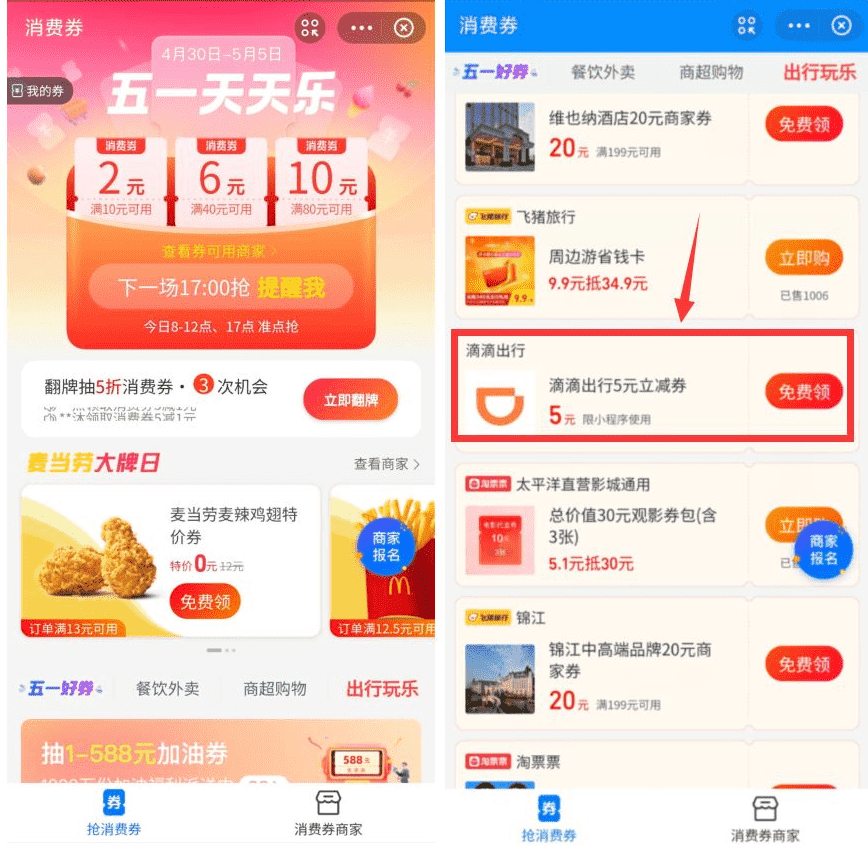Tap 提醒我 for the 17:00 round

(x=291, y=288)
